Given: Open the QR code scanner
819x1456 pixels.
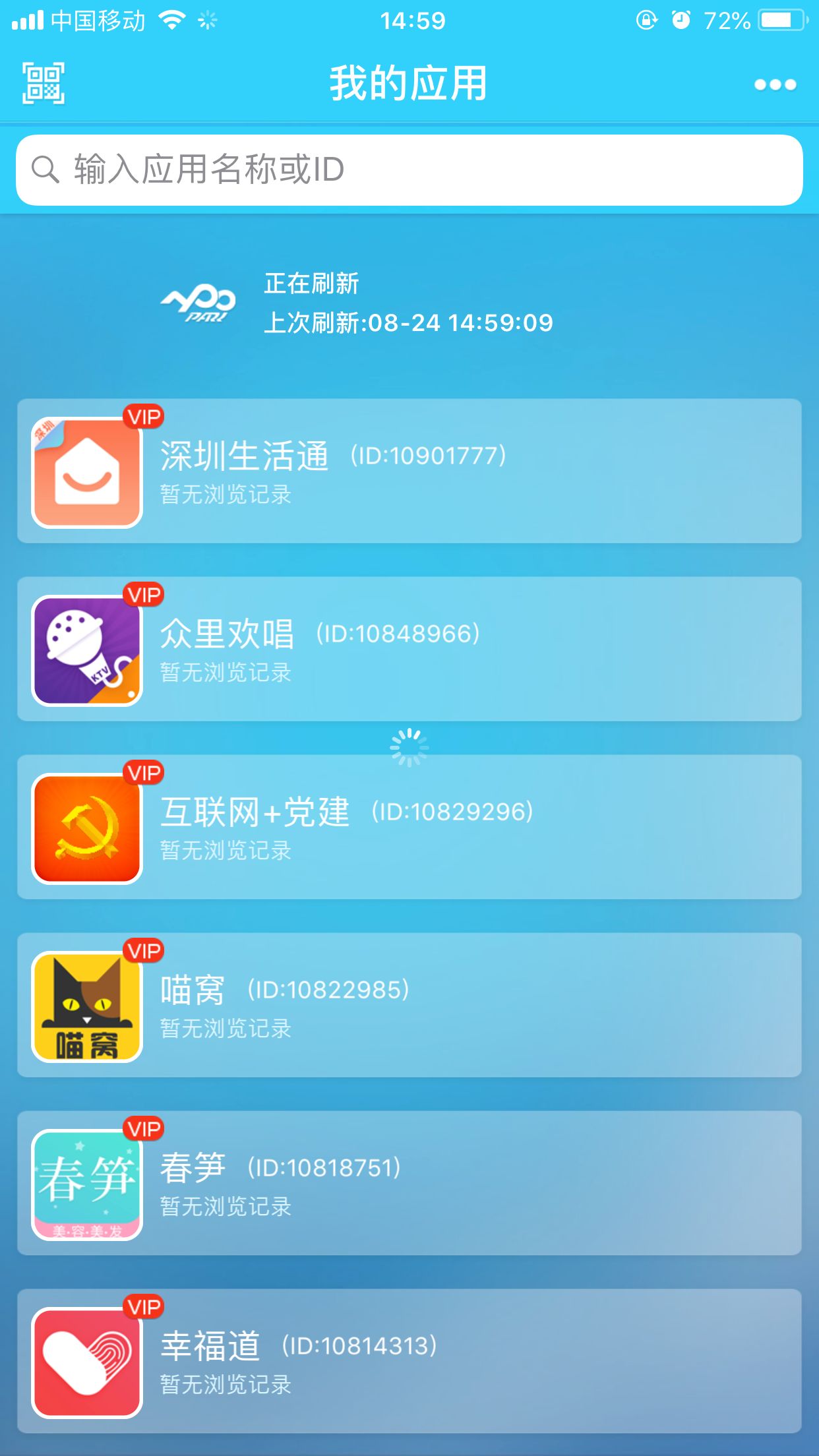Looking at the screenshot, I should 44,83.
